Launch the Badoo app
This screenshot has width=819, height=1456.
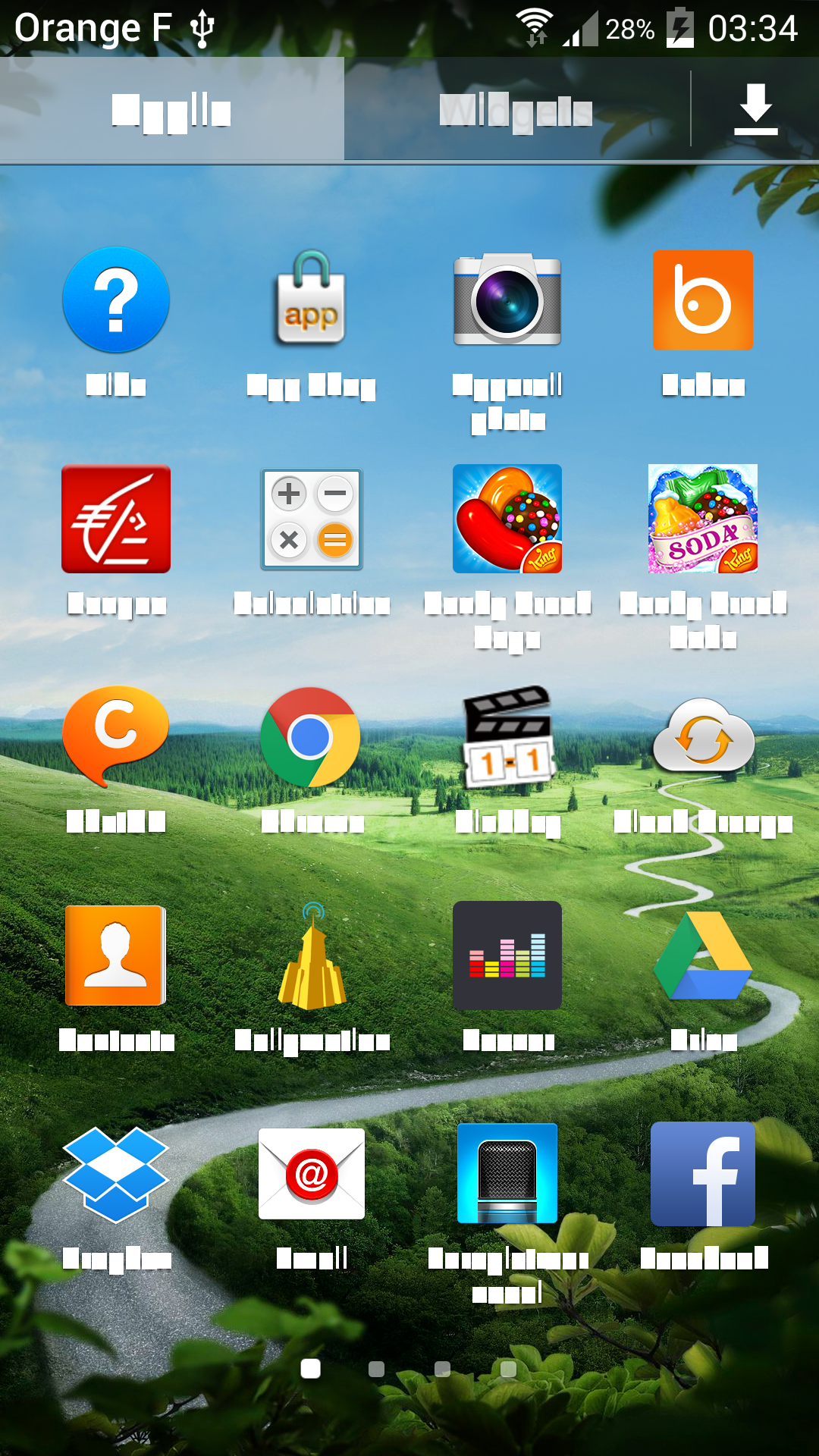pyautogui.click(x=702, y=300)
